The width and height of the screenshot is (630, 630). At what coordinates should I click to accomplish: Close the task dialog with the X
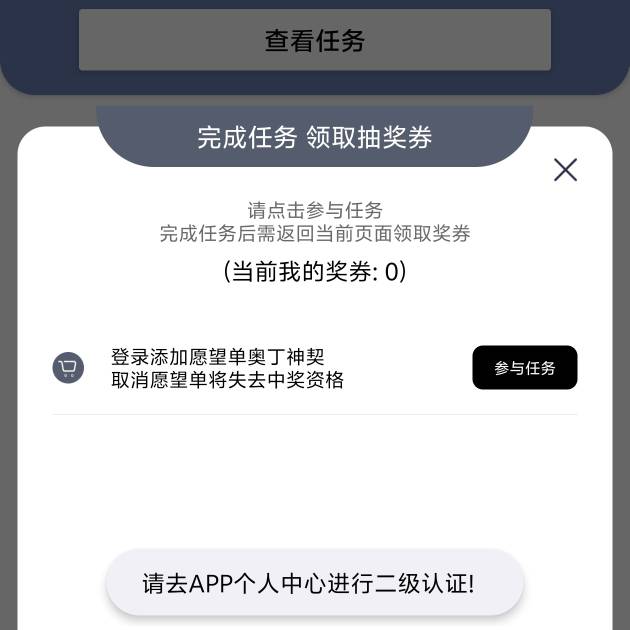pos(565,170)
